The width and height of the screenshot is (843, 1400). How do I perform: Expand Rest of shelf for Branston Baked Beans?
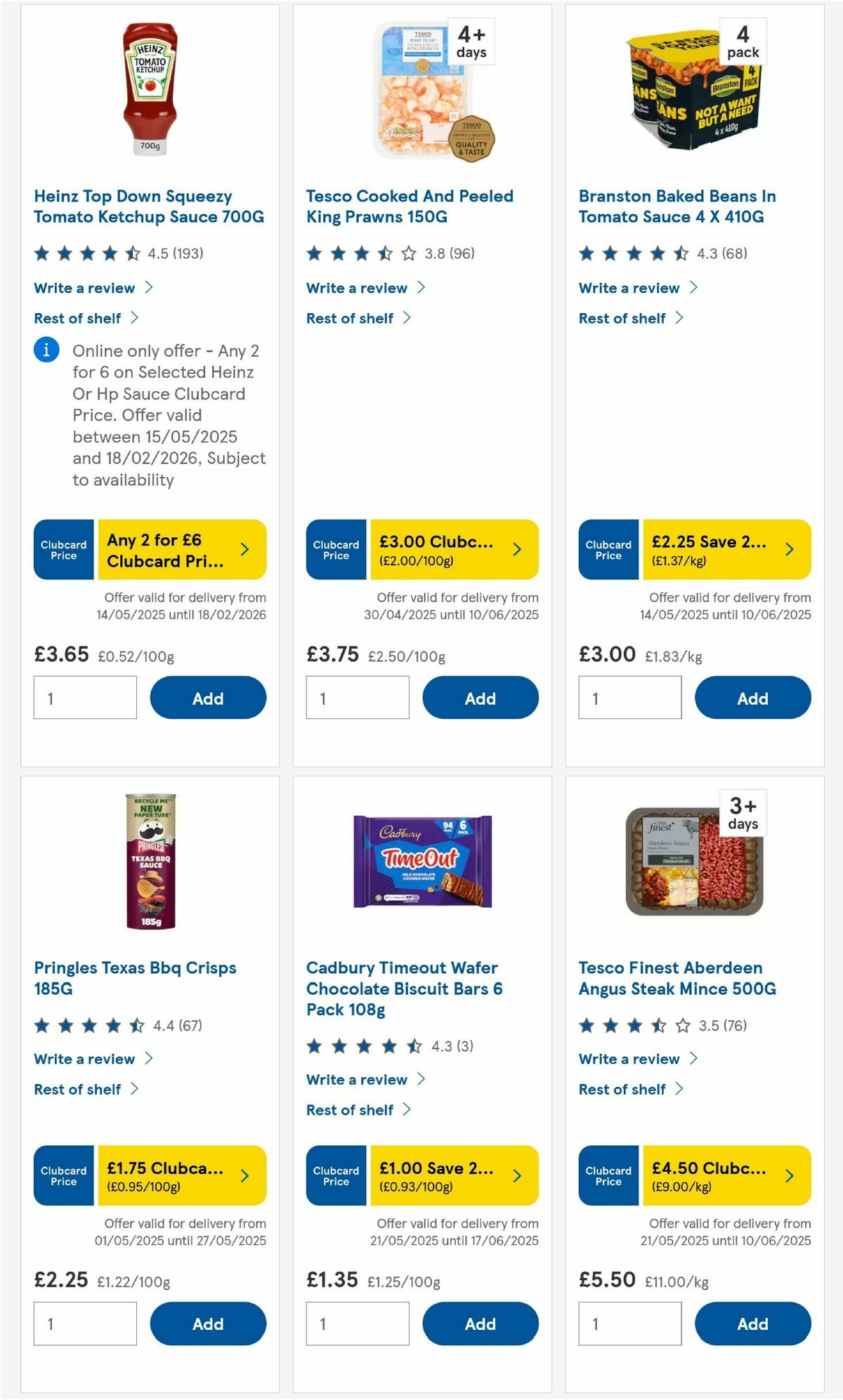[x=622, y=318]
